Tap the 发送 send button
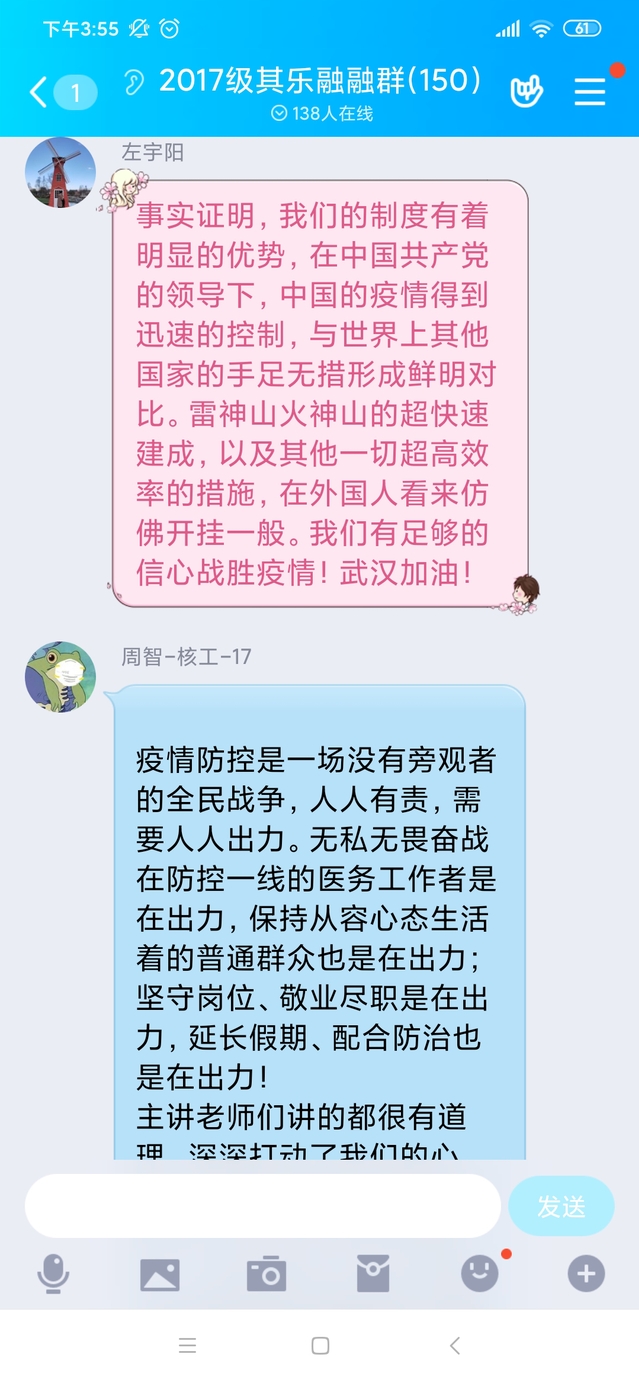The height and width of the screenshot is (1386, 639). tap(561, 1206)
